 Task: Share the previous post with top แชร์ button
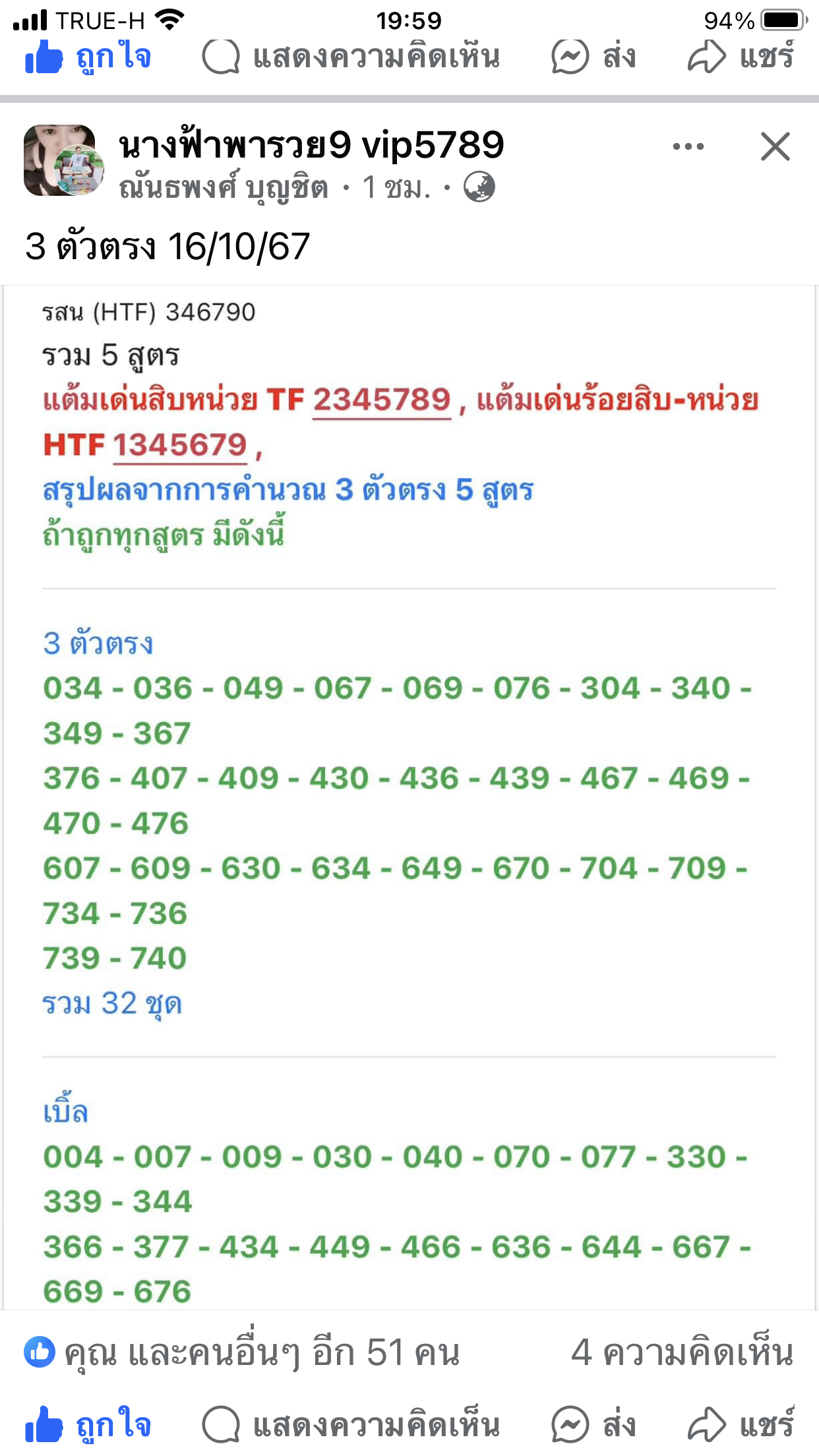741,57
